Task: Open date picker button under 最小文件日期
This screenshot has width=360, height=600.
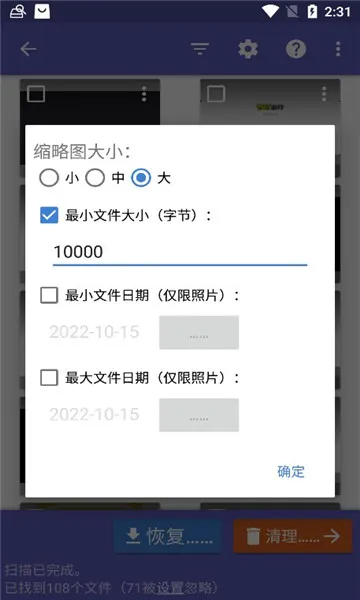Action: pyautogui.click(x=199, y=332)
